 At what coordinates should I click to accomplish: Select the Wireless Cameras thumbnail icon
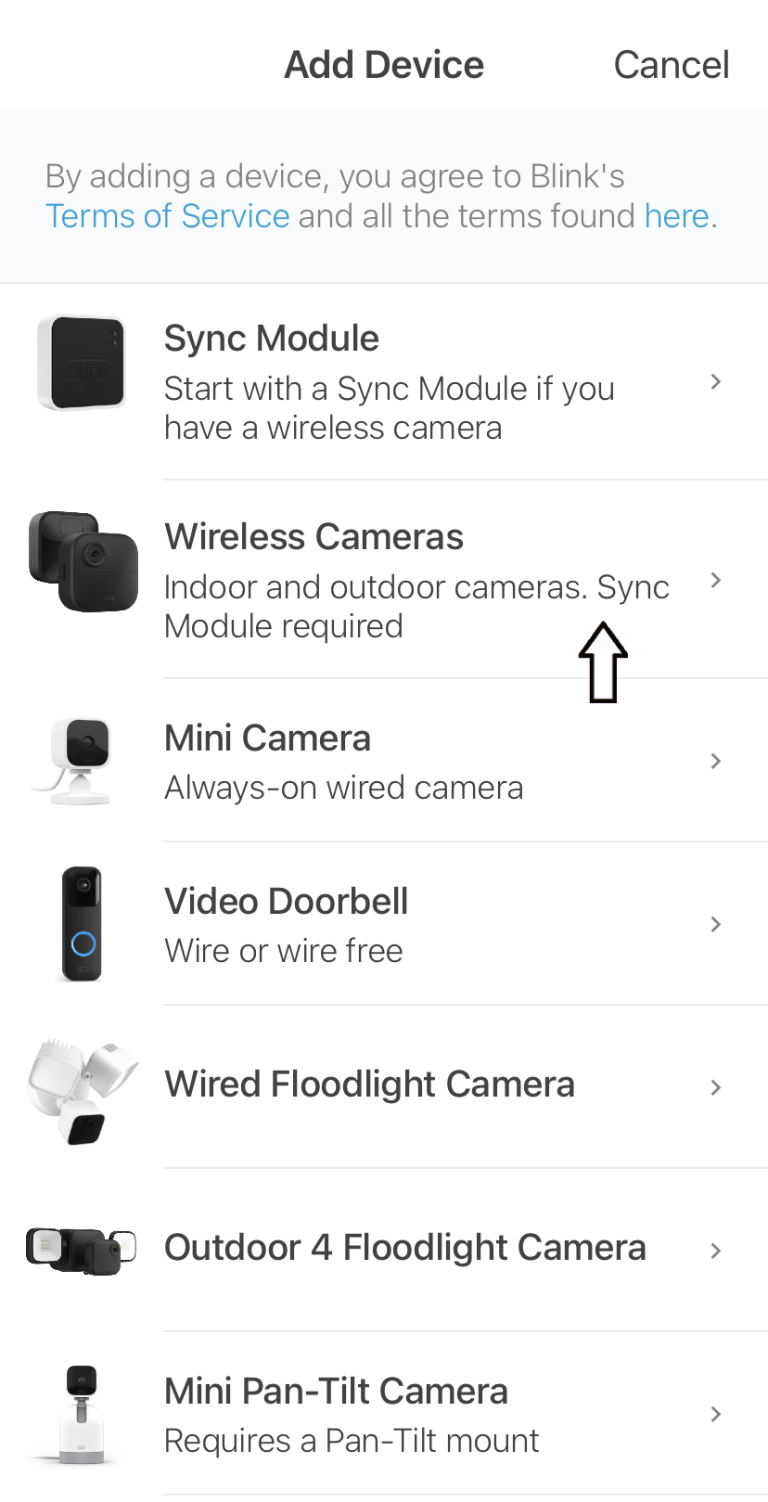click(x=81, y=561)
